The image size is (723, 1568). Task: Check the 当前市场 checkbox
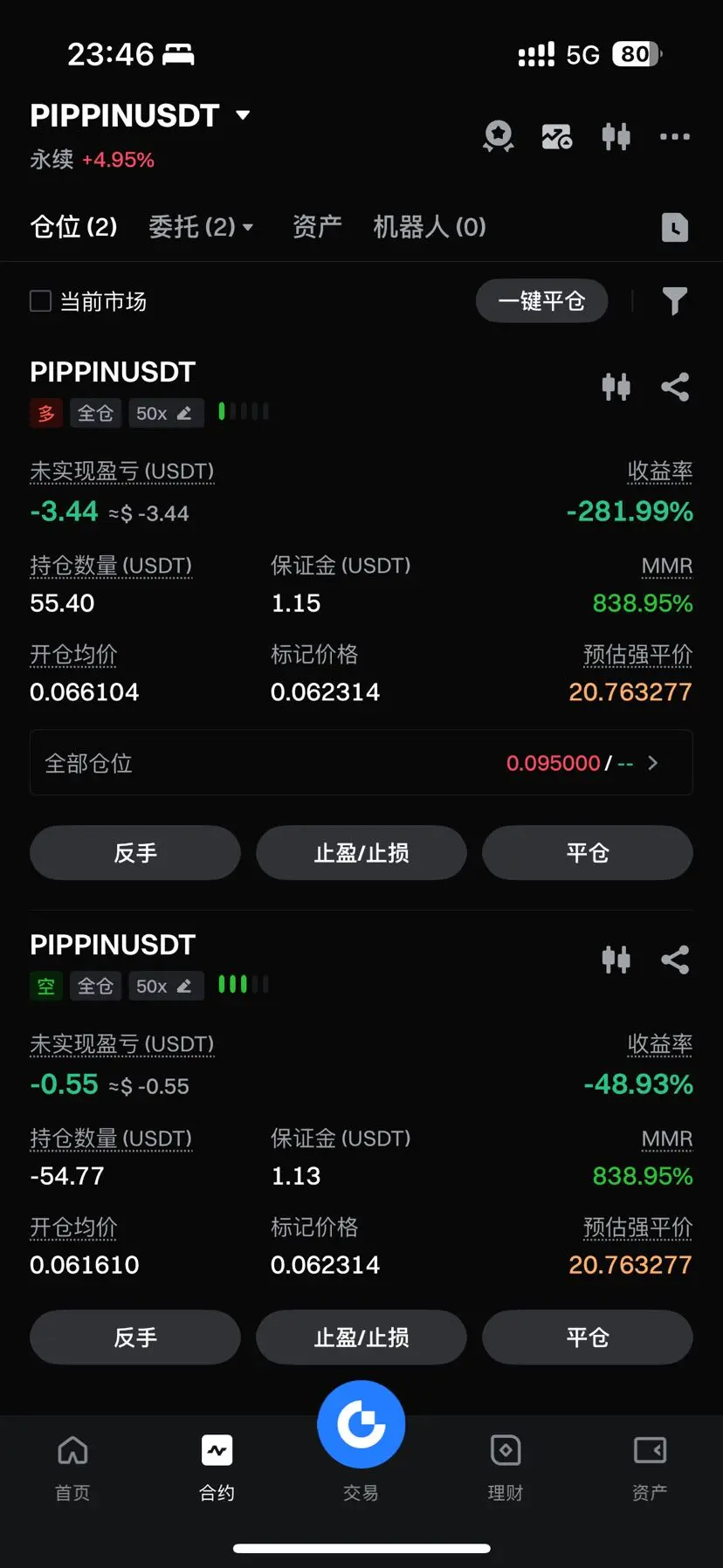click(x=40, y=301)
